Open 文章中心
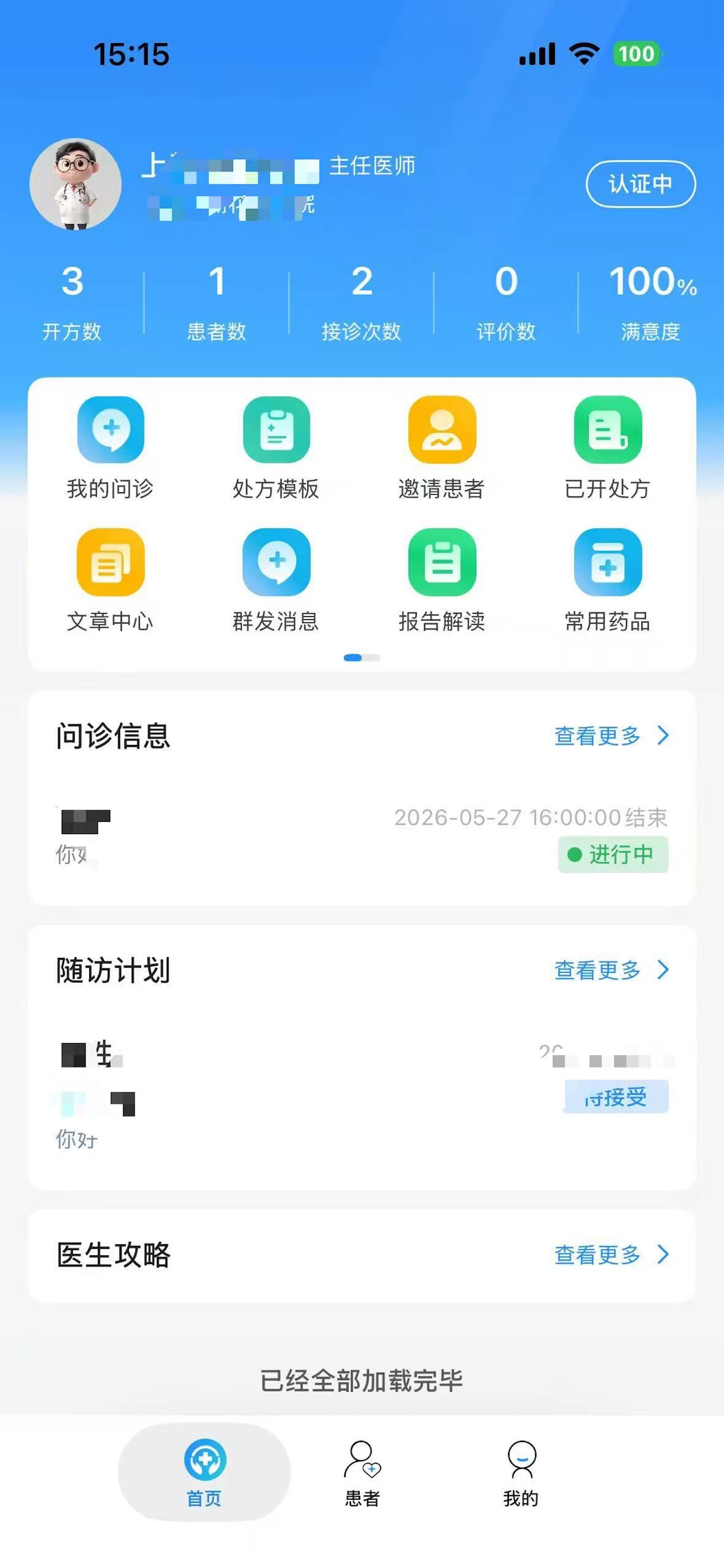724x1568 pixels. [x=110, y=580]
